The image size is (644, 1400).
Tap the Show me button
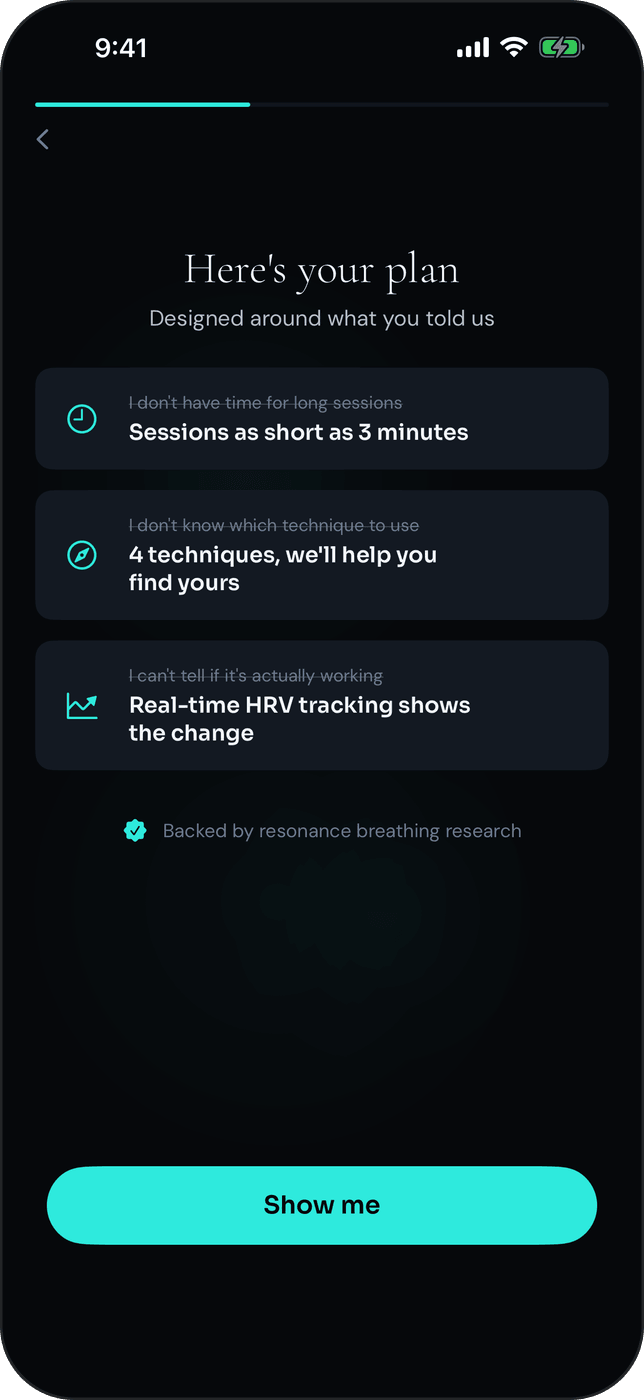click(x=322, y=1205)
